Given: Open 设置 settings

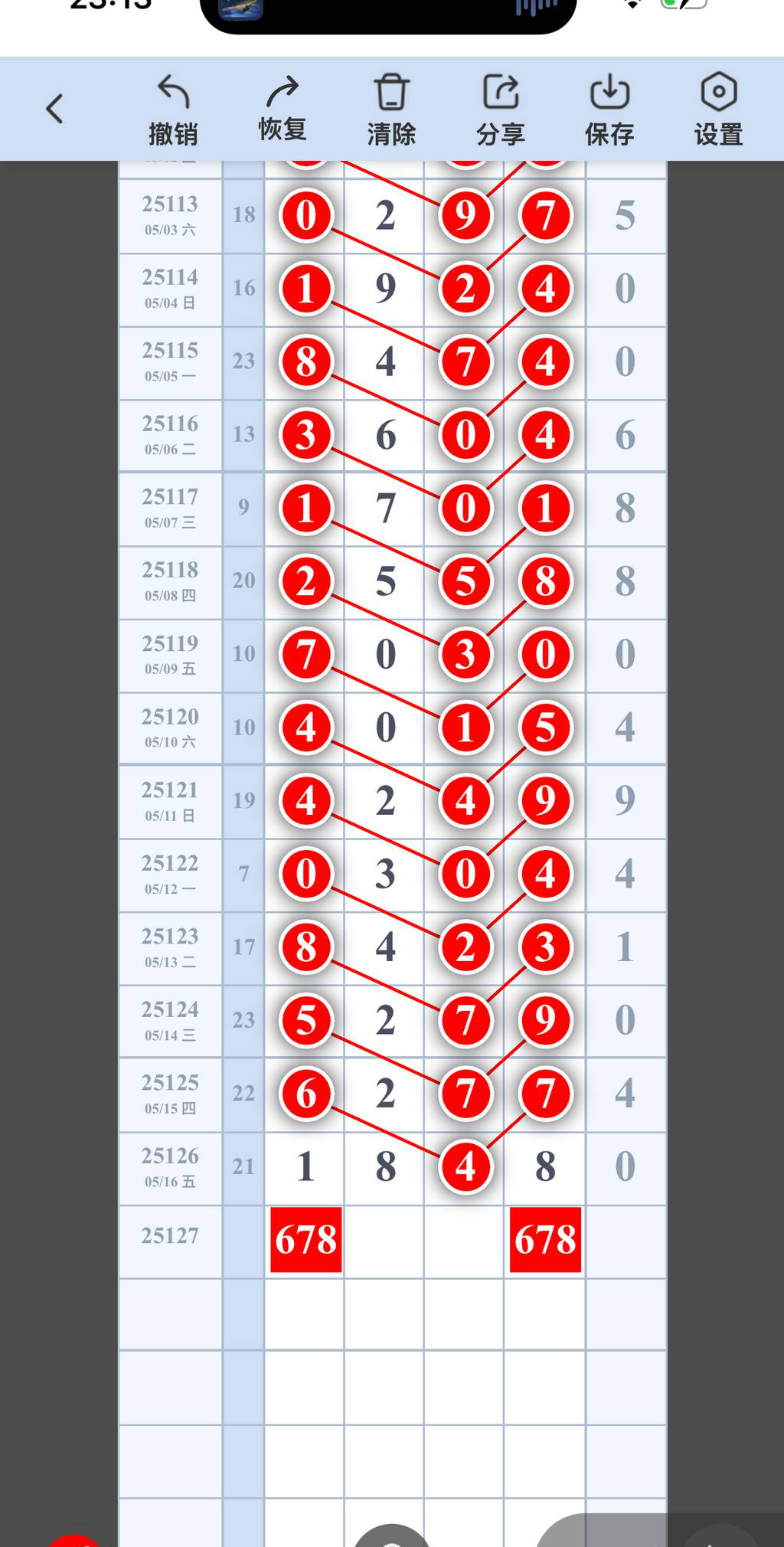Looking at the screenshot, I should (718, 110).
